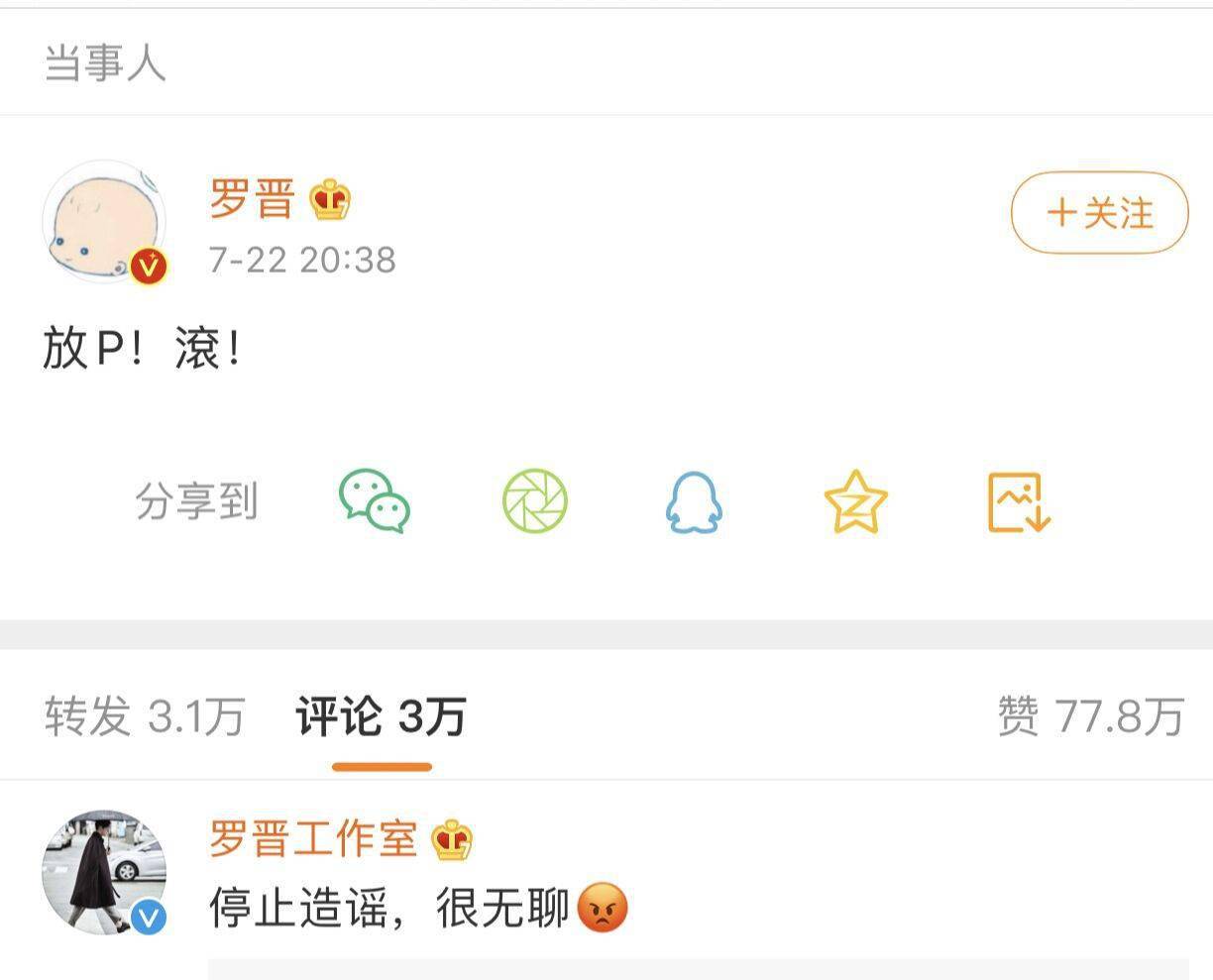Image resolution: width=1213 pixels, height=980 pixels.
Task: Follow 罗晋 with the 关注 button
Action: [1099, 213]
